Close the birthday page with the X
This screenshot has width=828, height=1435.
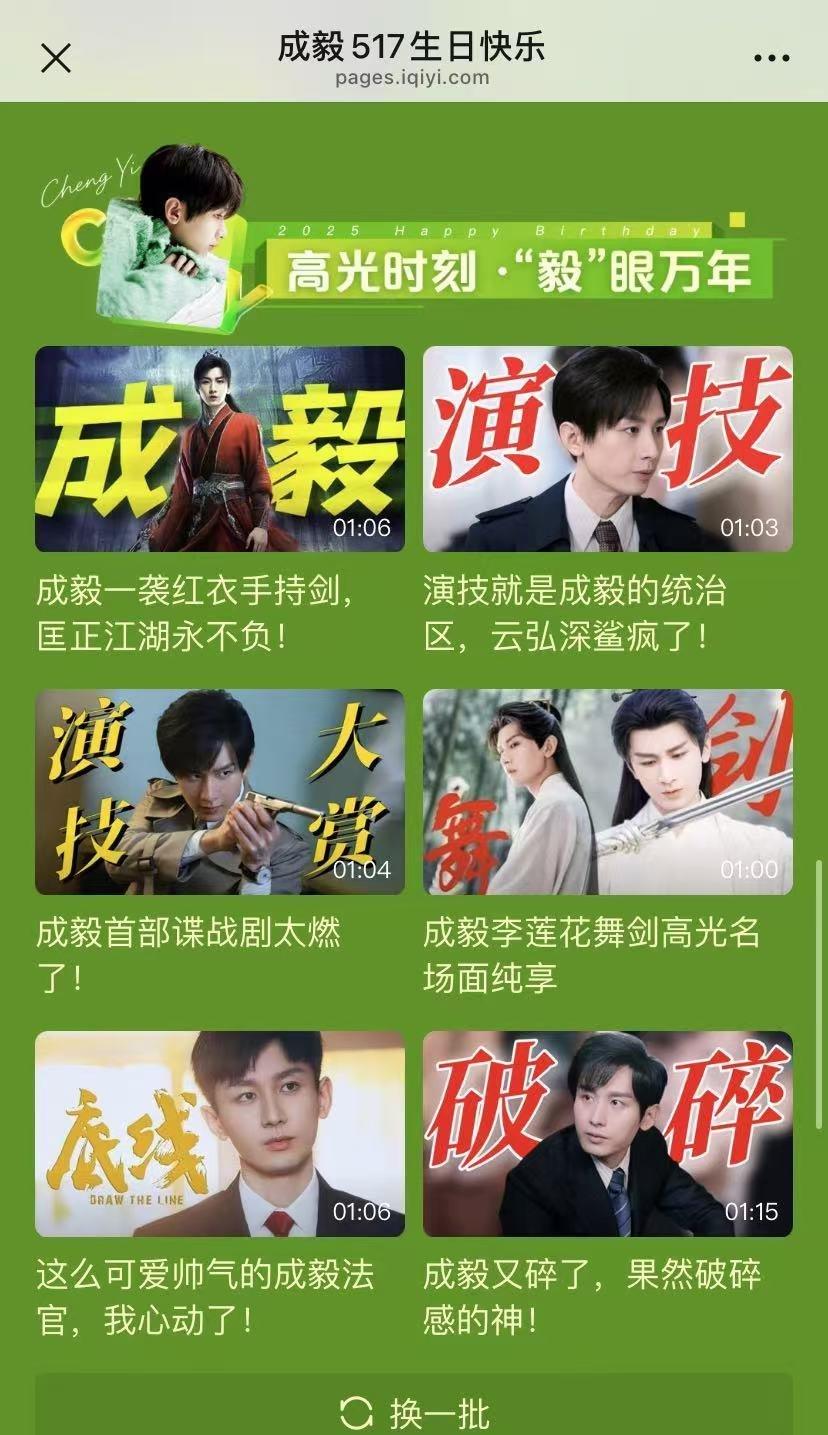[x=56, y=58]
